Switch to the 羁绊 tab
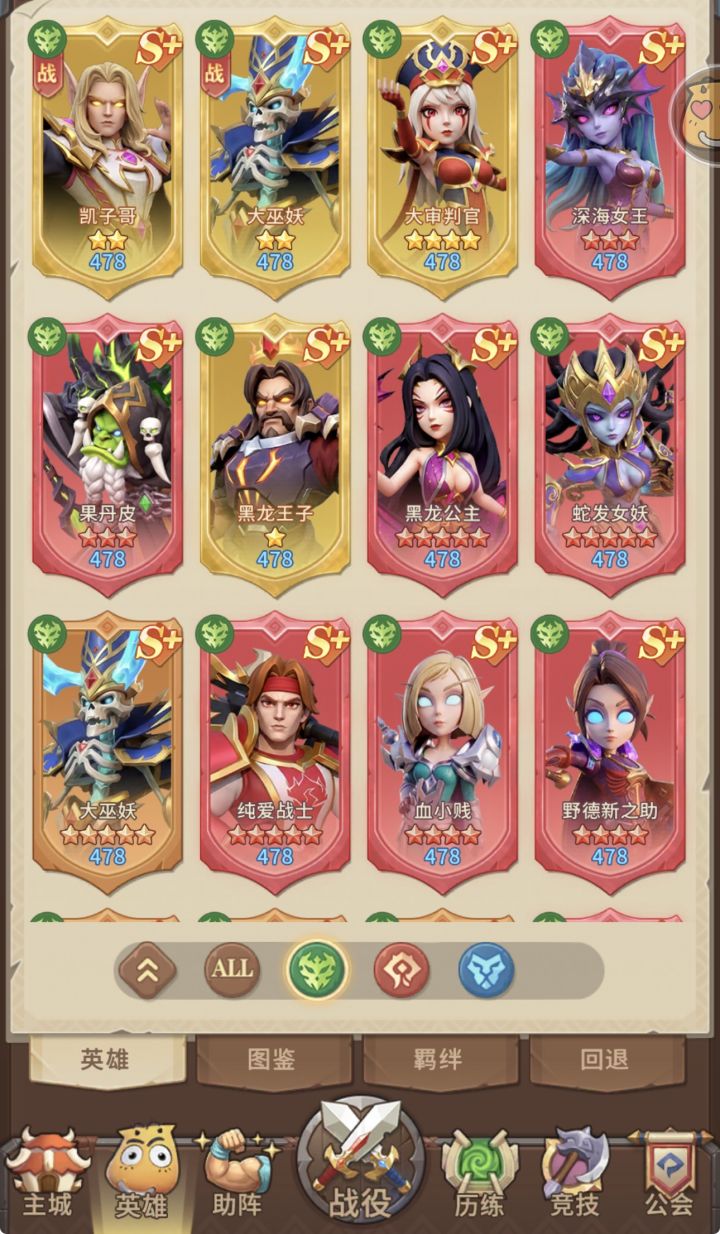Screen dimensions: 720x1234 (440, 1061)
